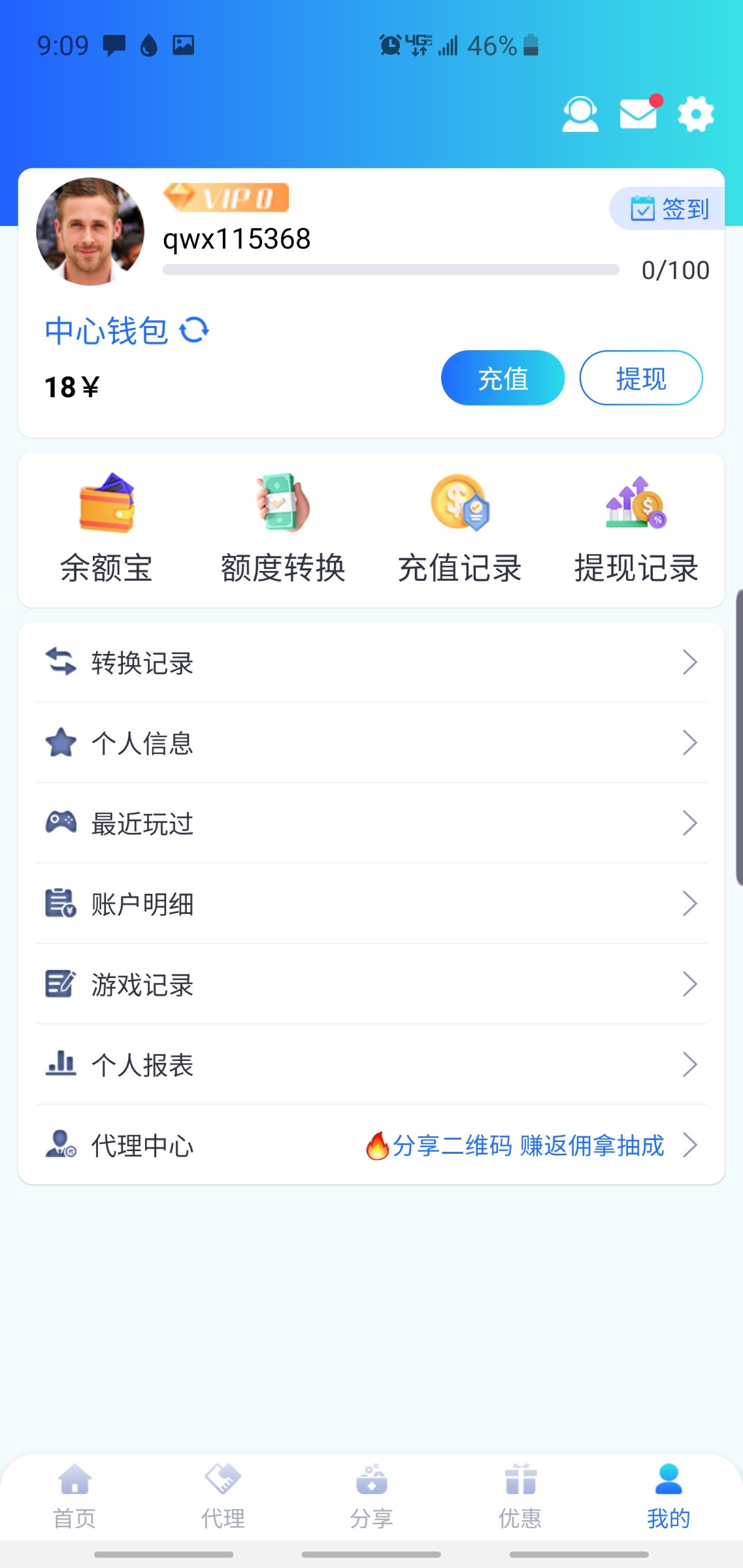Screen dimensions: 743x1568
Task: Open 分享二维码 赚返佣拿抽成 link
Action: [516, 1145]
